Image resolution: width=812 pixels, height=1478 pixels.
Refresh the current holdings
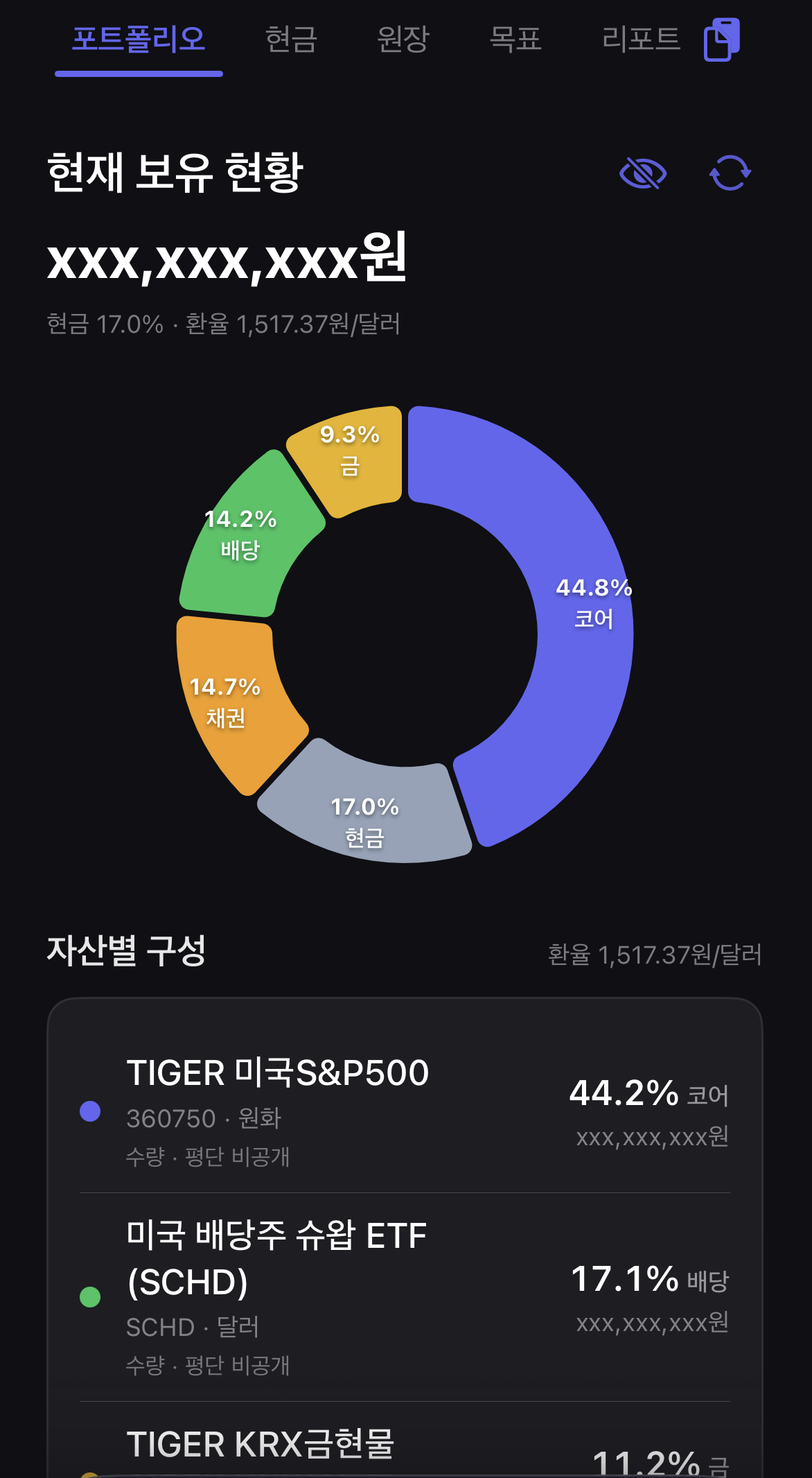tap(730, 173)
